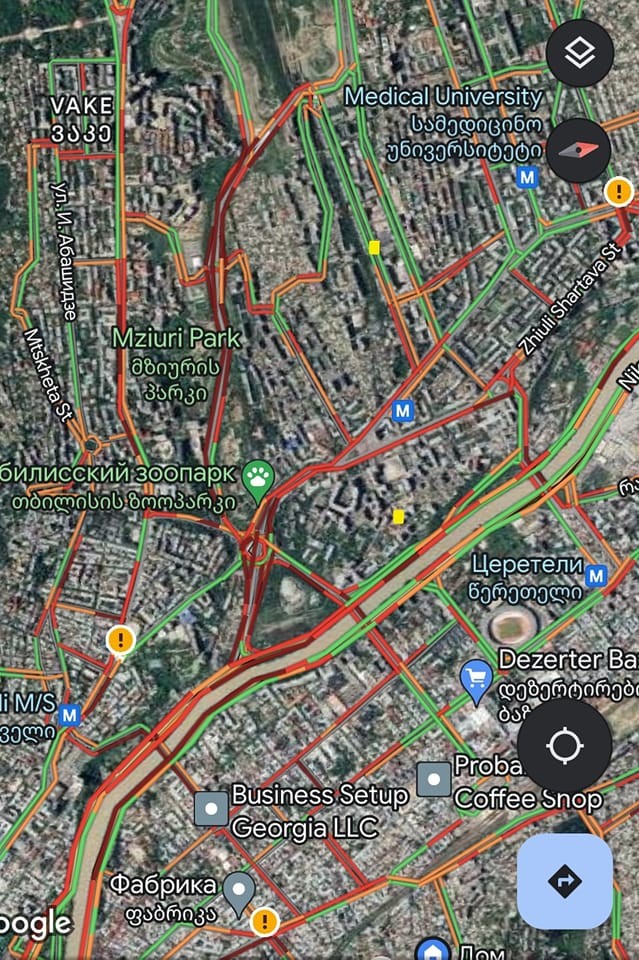The image size is (639, 960).
Task: Select the Tbilisi Zoo paw marker
Action: [x=258, y=482]
